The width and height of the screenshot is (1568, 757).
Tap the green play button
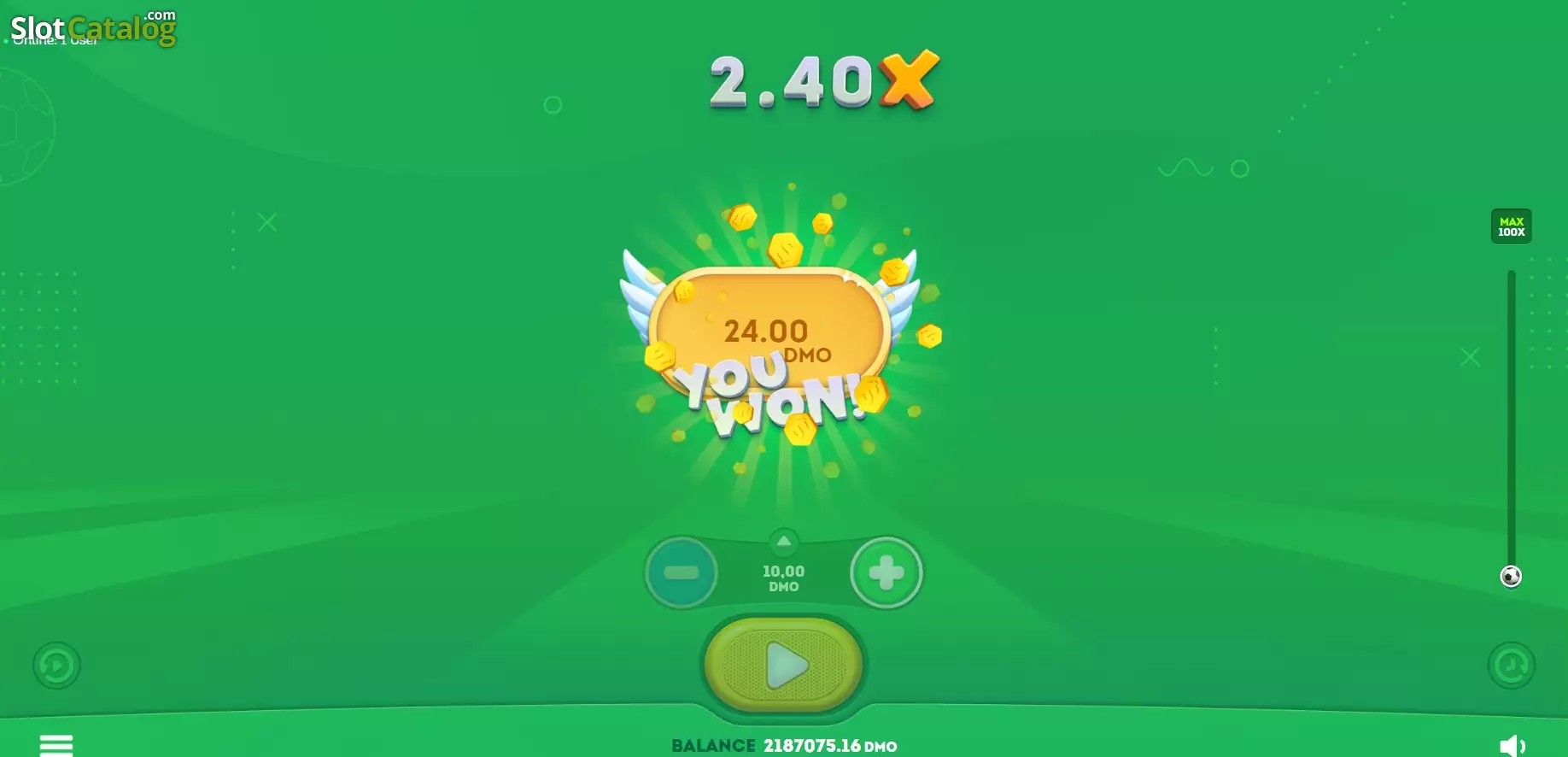(784, 665)
